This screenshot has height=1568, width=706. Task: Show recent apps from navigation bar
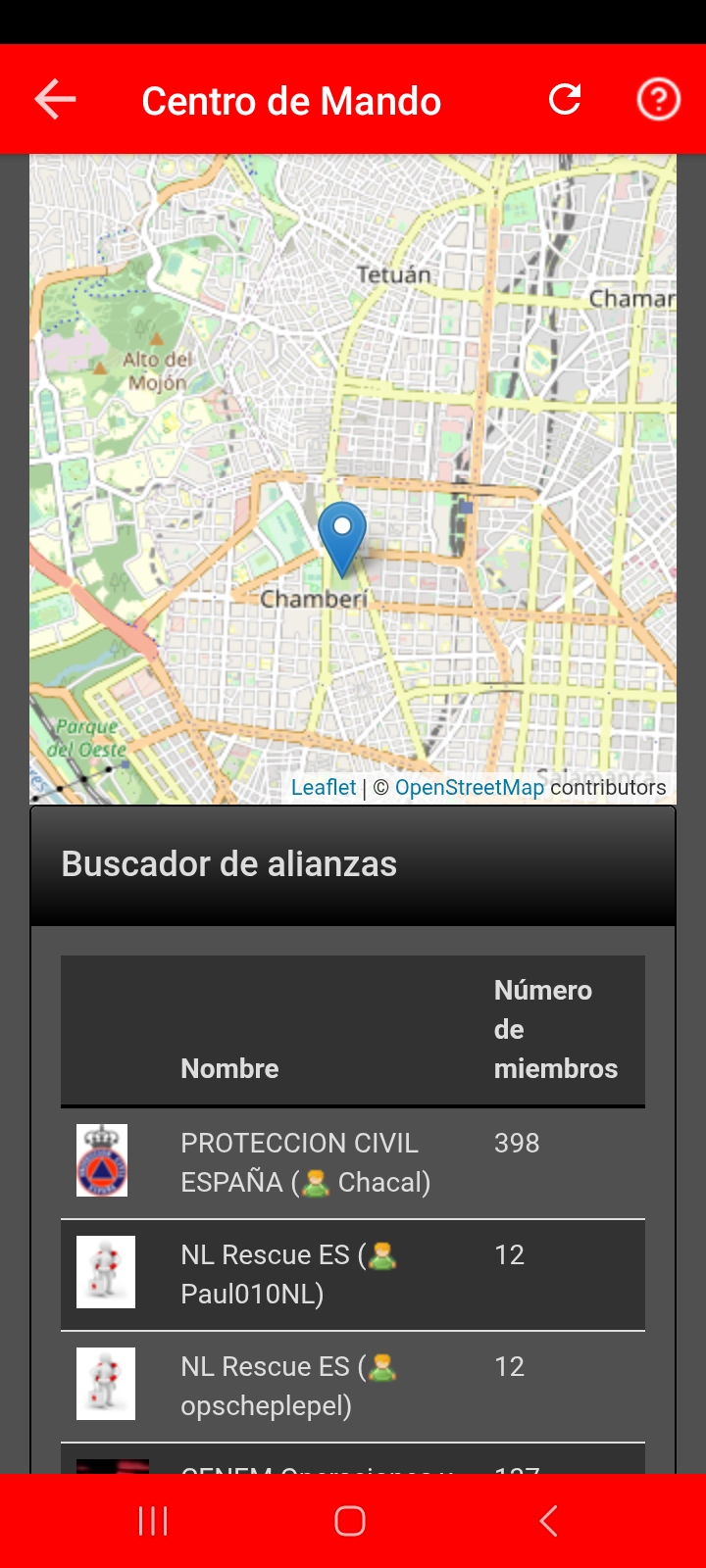pos(153,1521)
